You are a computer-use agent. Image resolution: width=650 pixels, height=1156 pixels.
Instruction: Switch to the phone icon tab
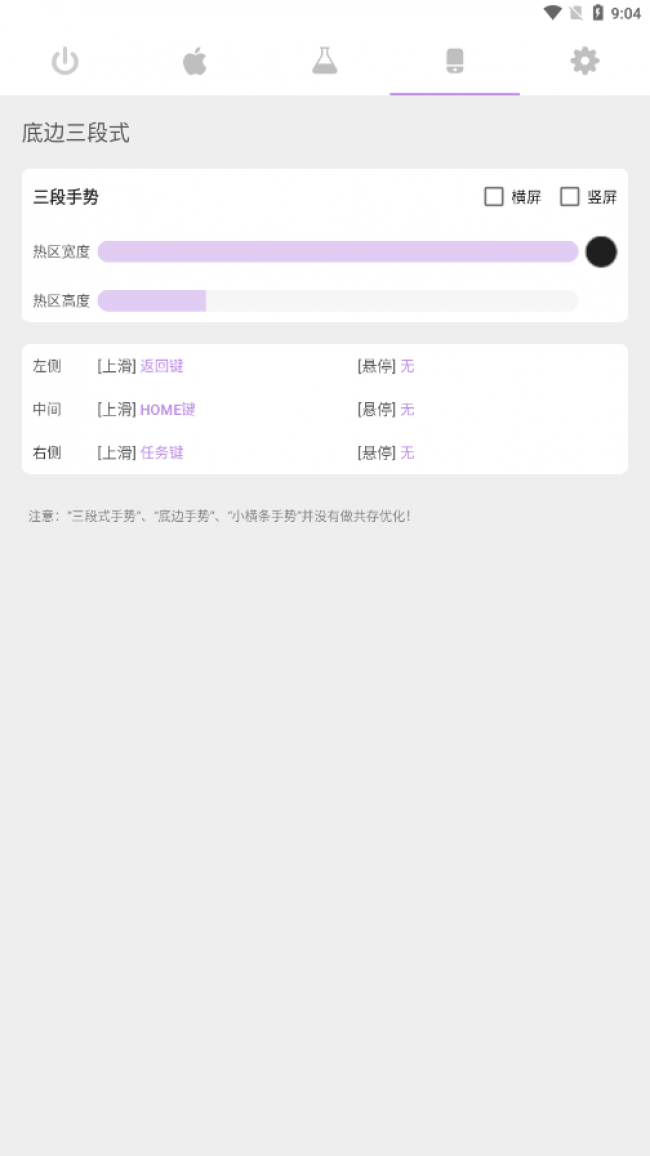pyautogui.click(x=455, y=62)
